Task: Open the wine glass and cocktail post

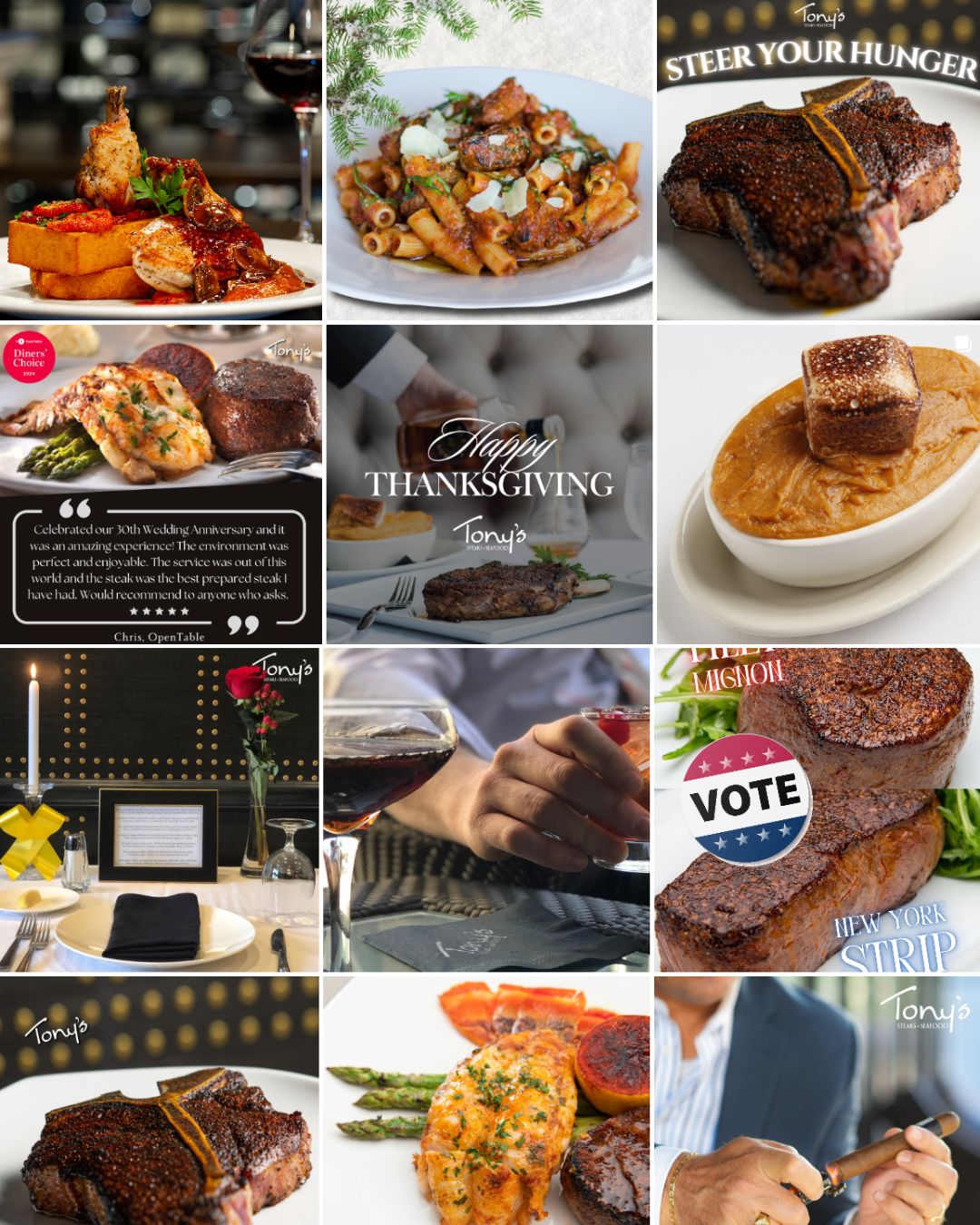Action: tap(489, 809)
